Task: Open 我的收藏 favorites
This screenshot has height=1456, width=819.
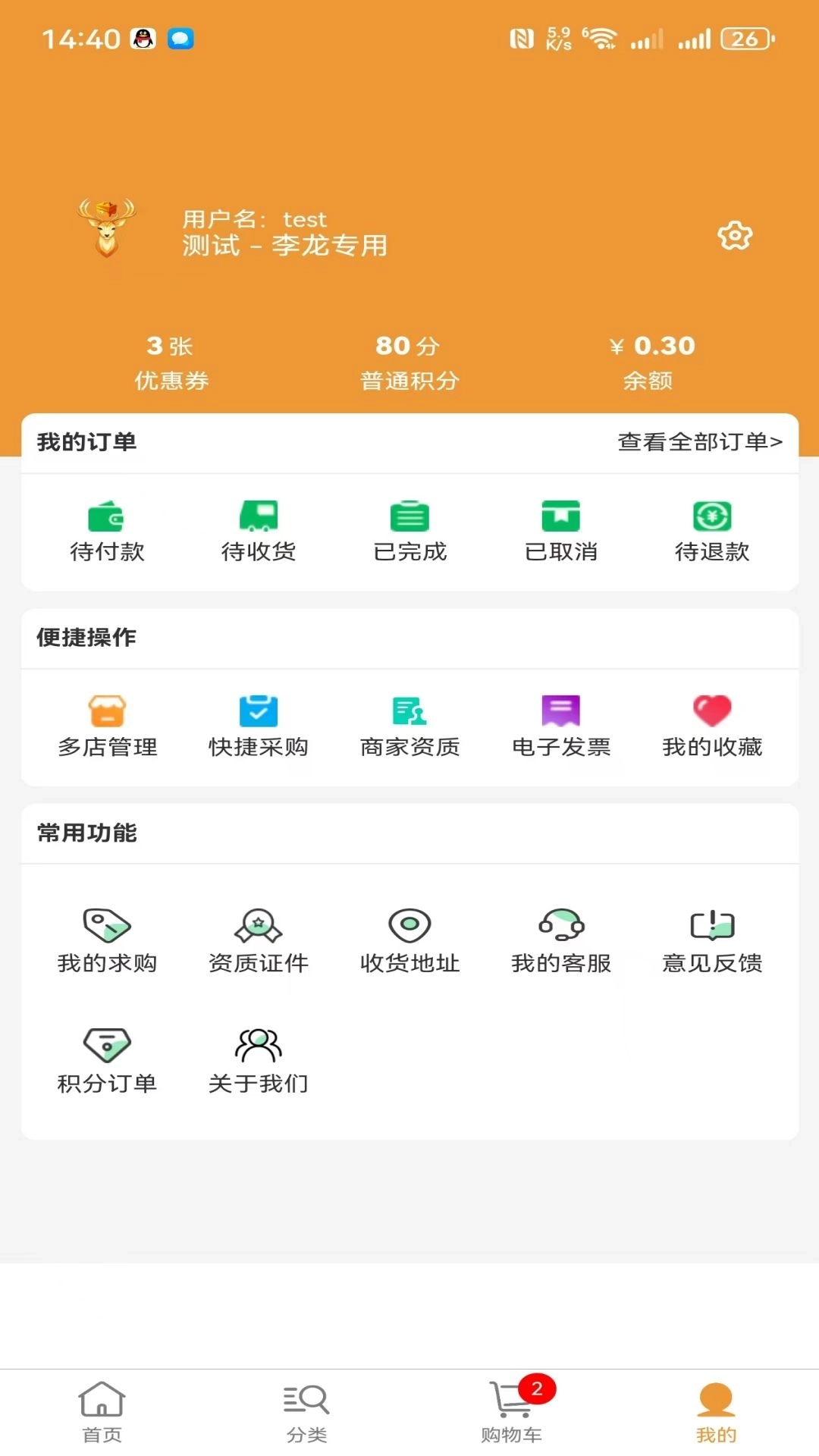Action: [714, 726]
